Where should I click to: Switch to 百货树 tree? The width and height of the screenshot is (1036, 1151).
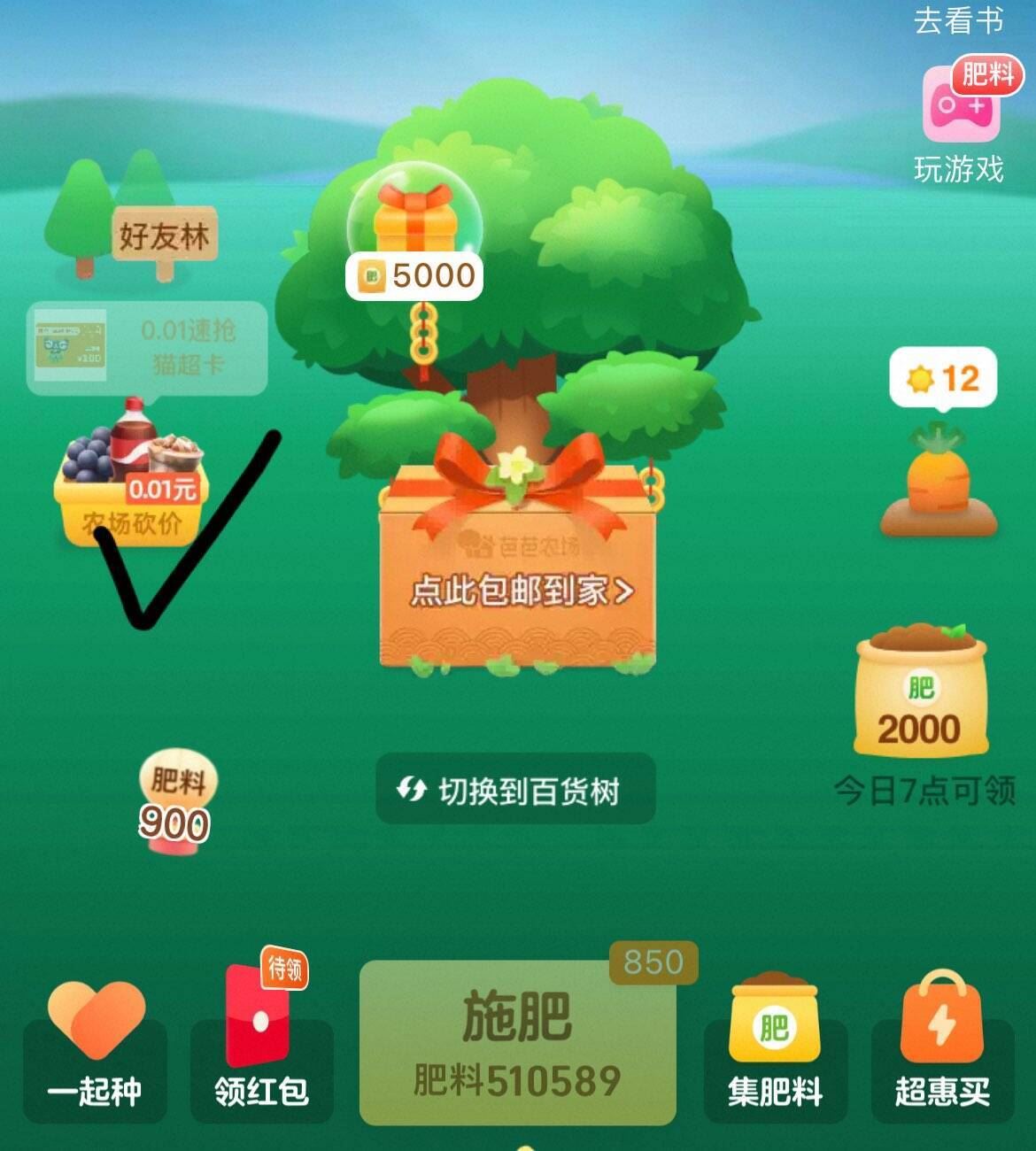point(515,790)
